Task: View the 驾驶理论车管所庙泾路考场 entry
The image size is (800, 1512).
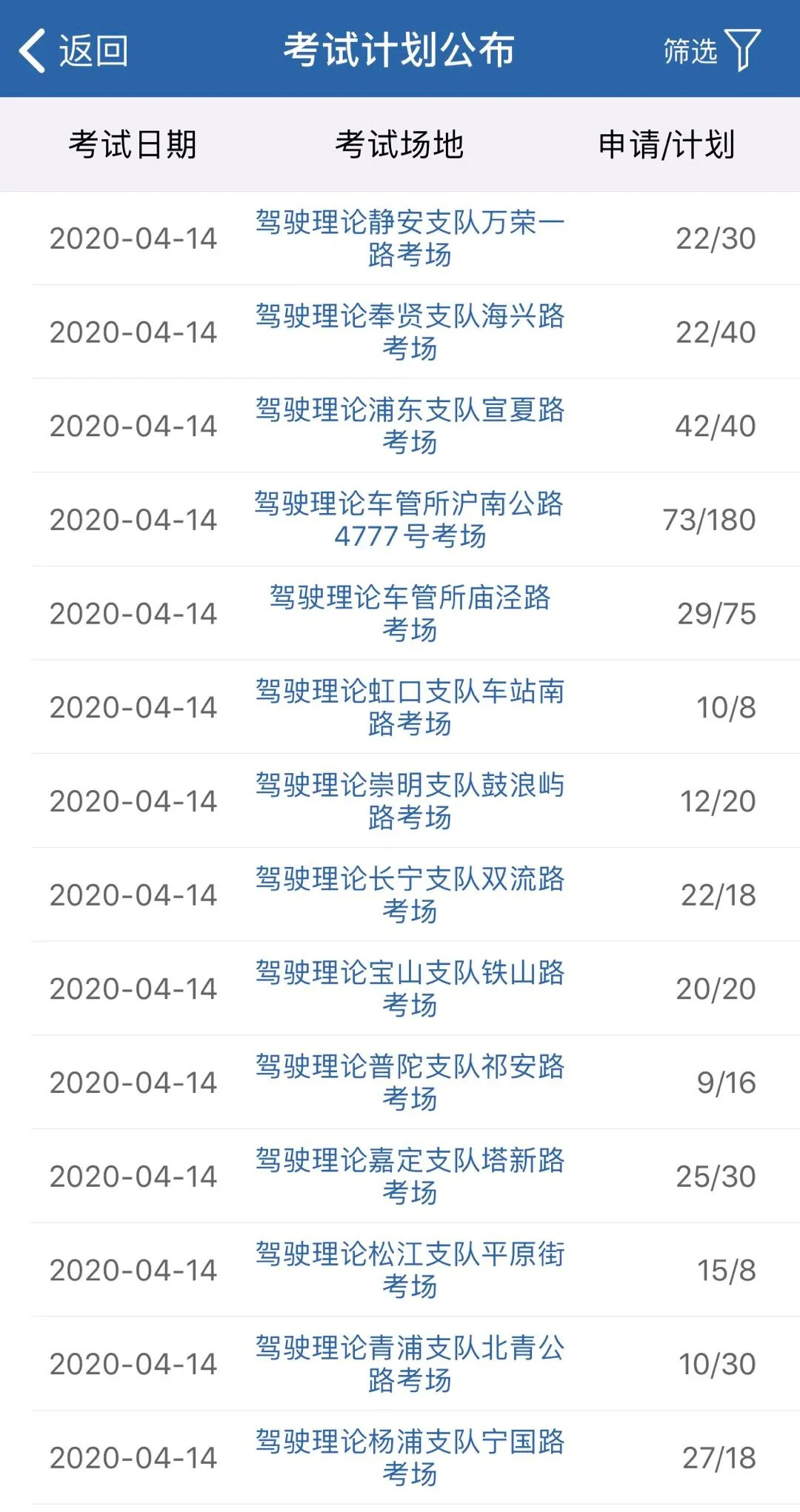Action: point(410,613)
